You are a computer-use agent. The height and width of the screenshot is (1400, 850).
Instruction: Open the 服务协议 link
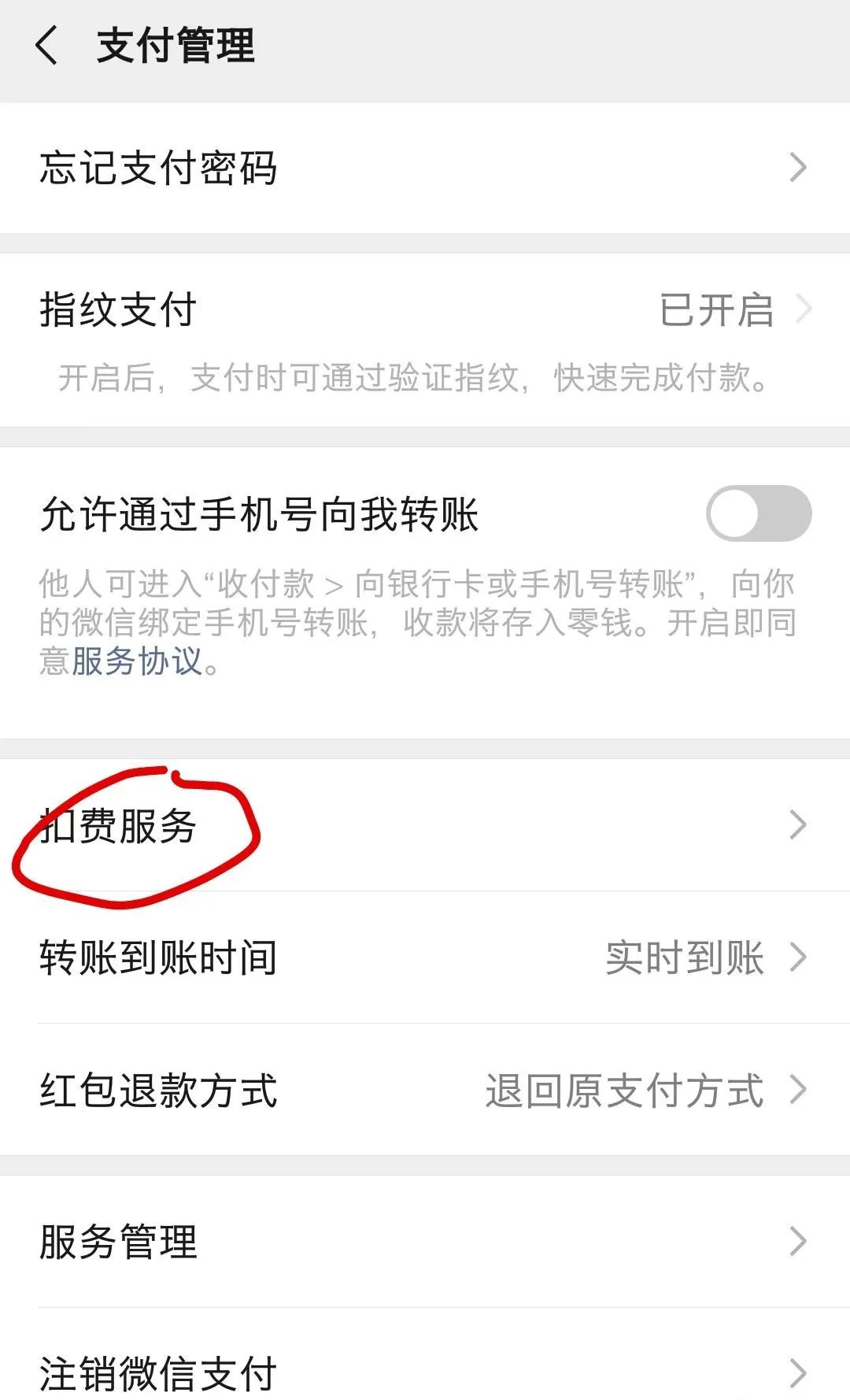pos(137,661)
